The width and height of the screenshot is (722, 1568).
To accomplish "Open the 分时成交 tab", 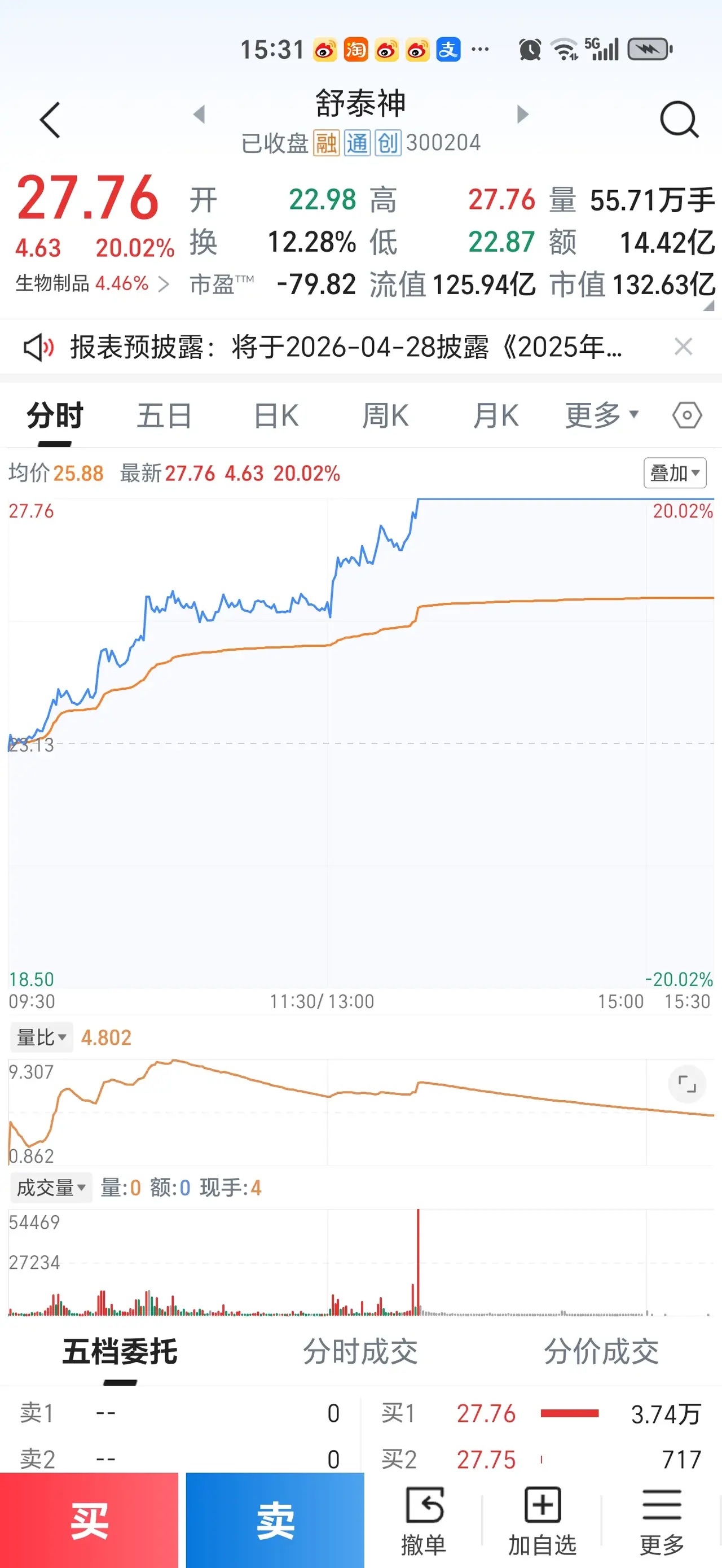I will pos(360,1352).
